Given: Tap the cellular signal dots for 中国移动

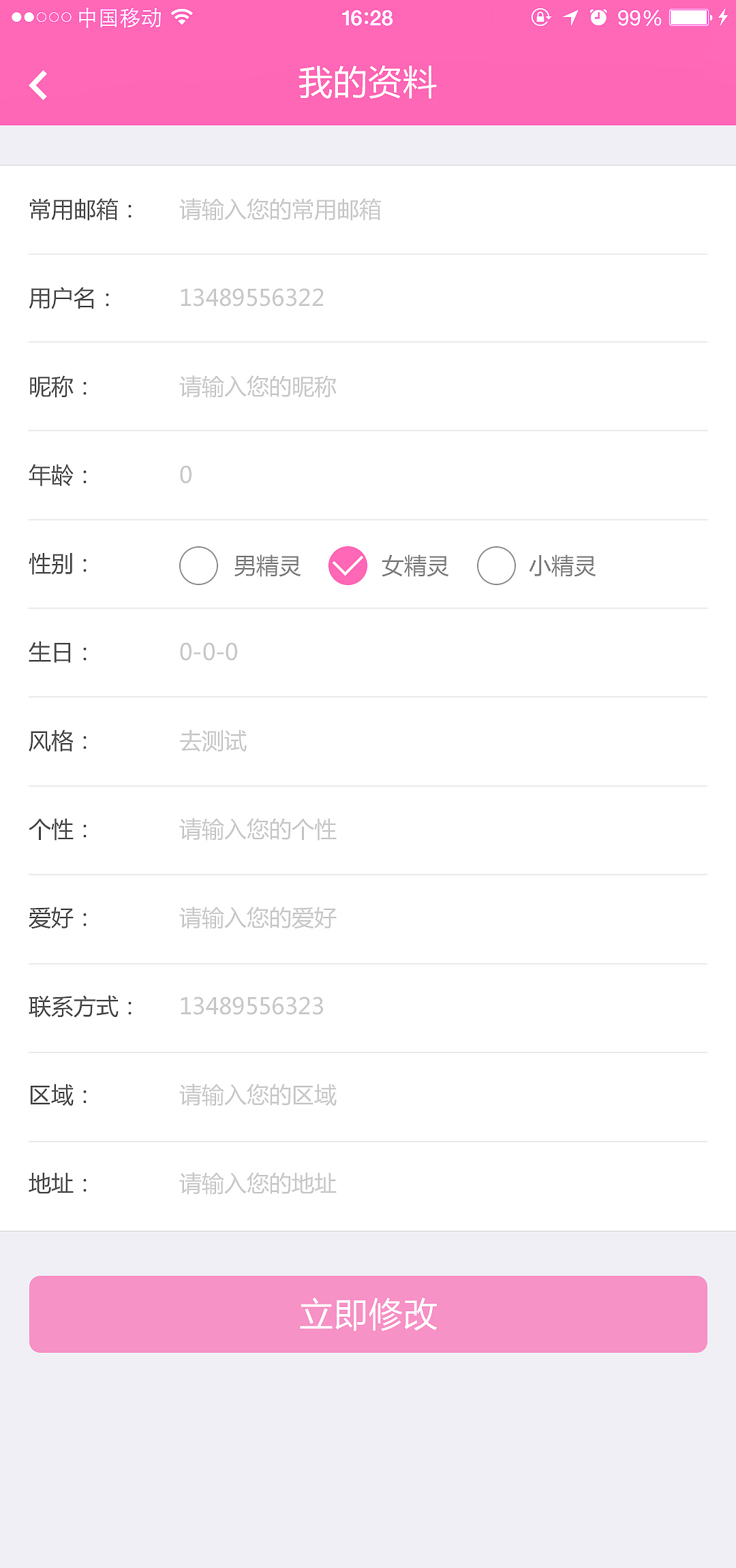Looking at the screenshot, I should pos(42,17).
